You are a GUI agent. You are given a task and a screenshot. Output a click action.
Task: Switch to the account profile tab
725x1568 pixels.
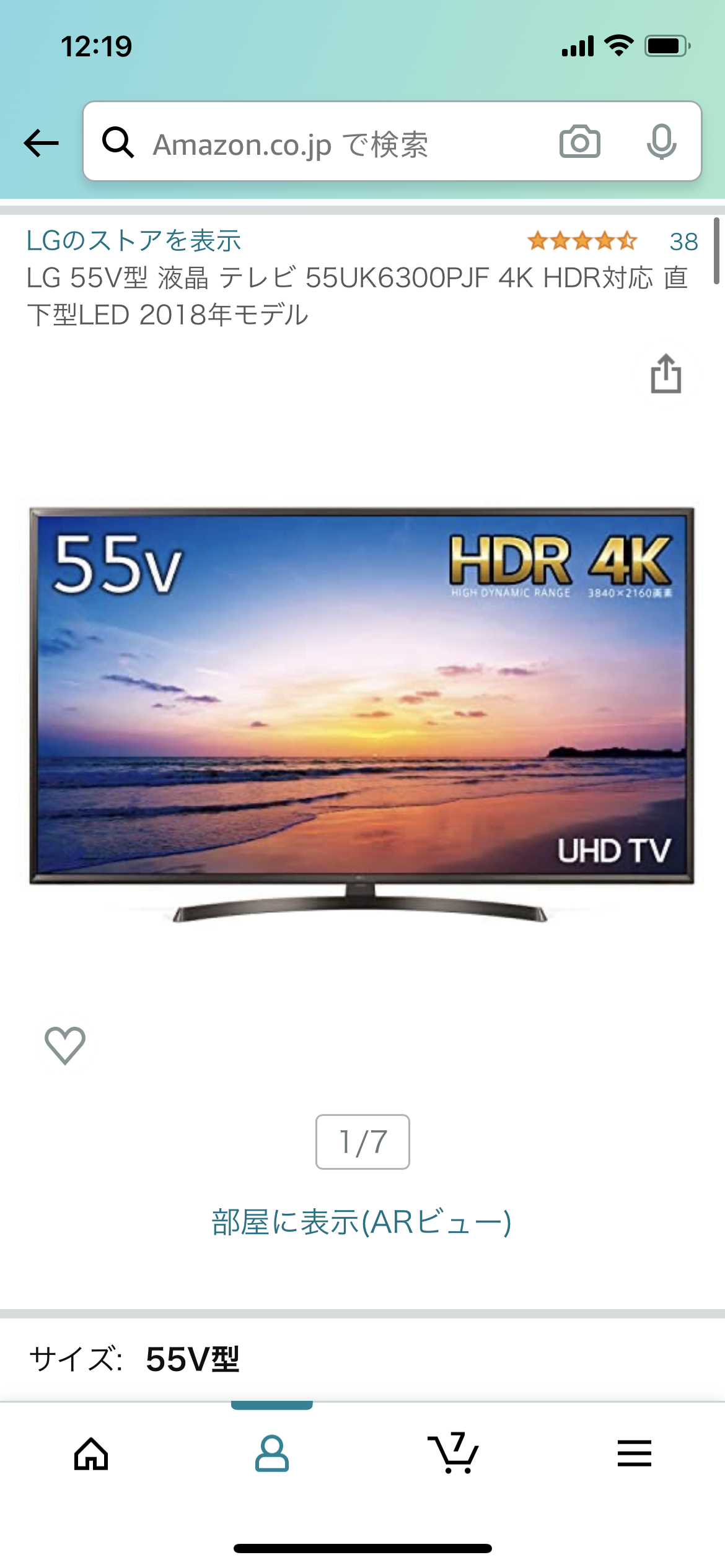pos(272,1453)
